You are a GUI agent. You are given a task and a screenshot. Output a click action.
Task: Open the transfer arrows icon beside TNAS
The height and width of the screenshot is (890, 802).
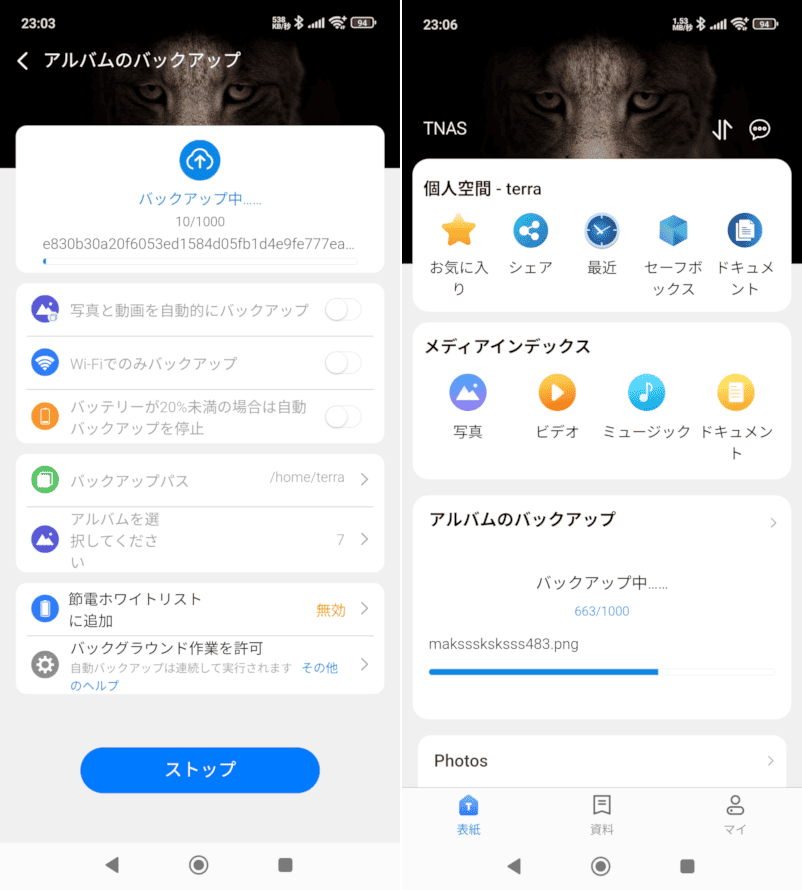722,129
